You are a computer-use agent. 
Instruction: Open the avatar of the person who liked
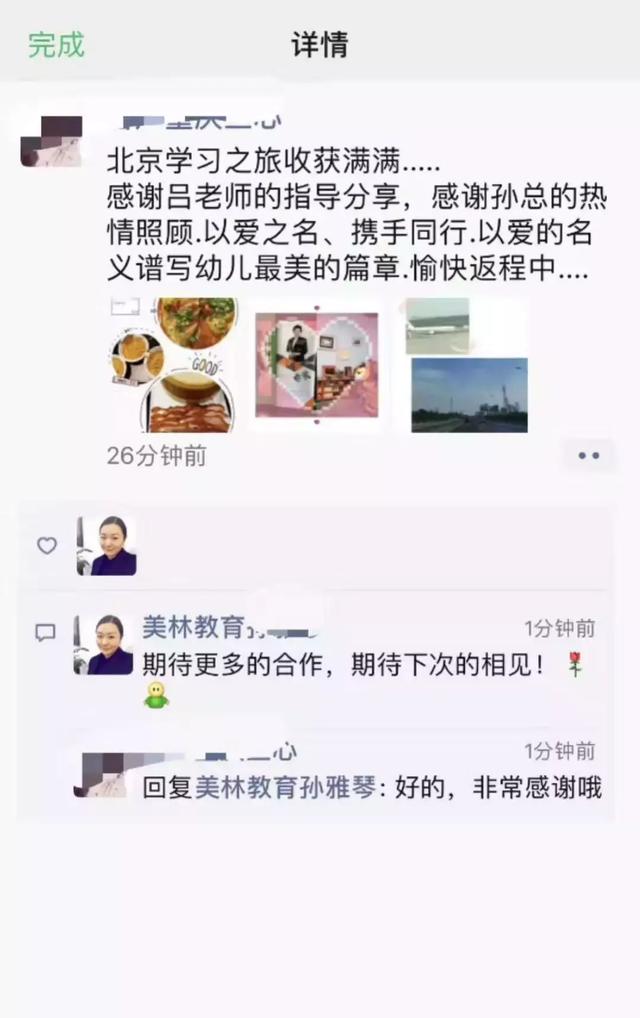coord(107,546)
